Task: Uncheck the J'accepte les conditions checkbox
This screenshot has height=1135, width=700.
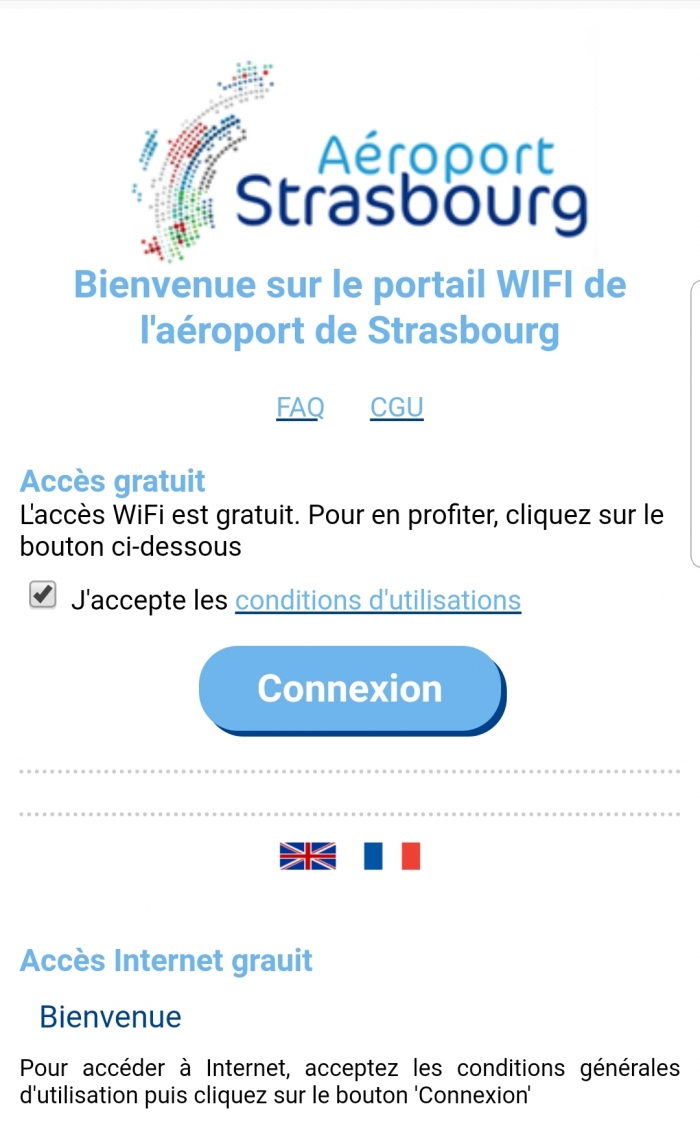Action: click(x=42, y=597)
